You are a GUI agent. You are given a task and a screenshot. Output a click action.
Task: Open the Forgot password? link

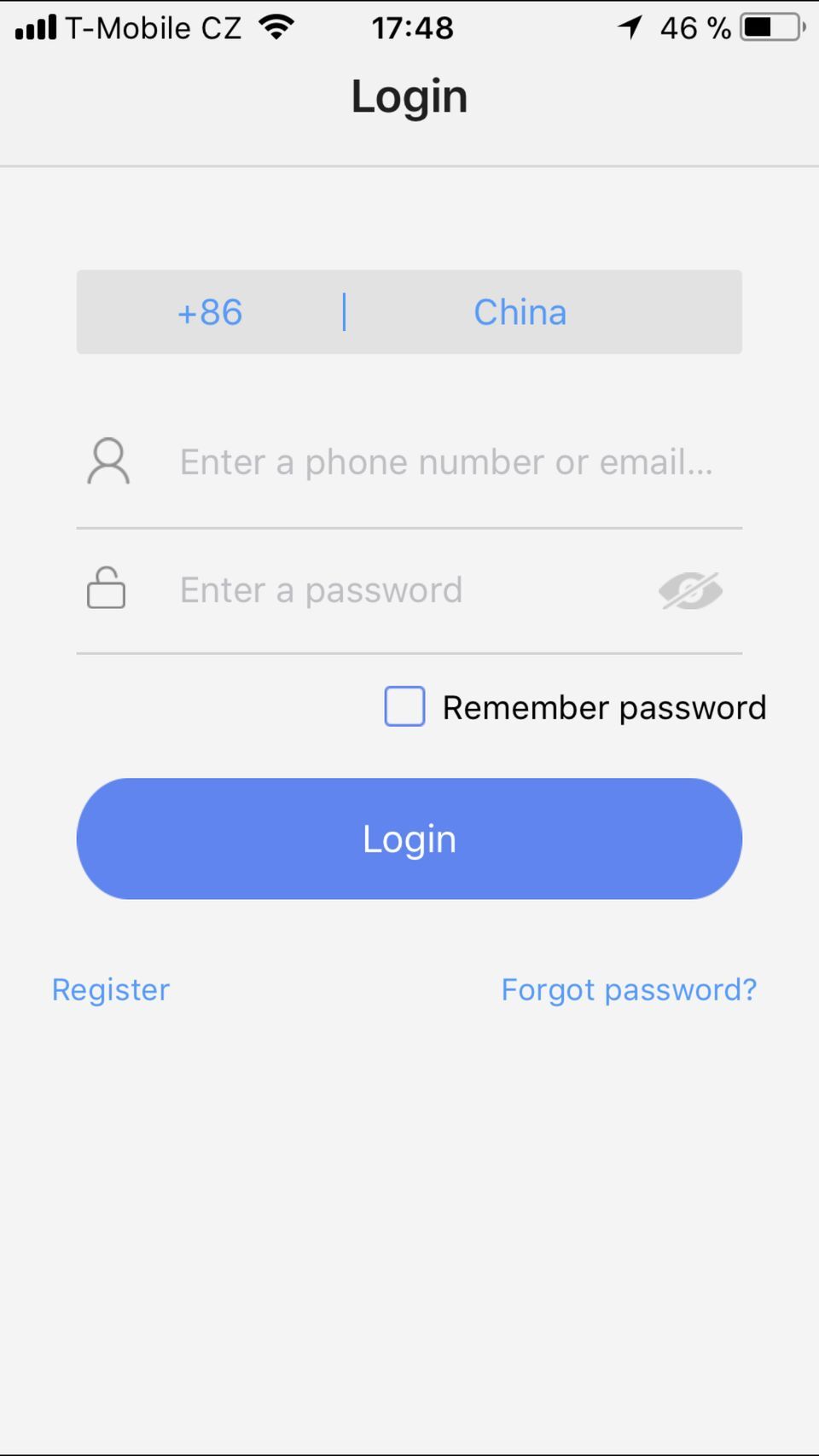[x=629, y=989]
